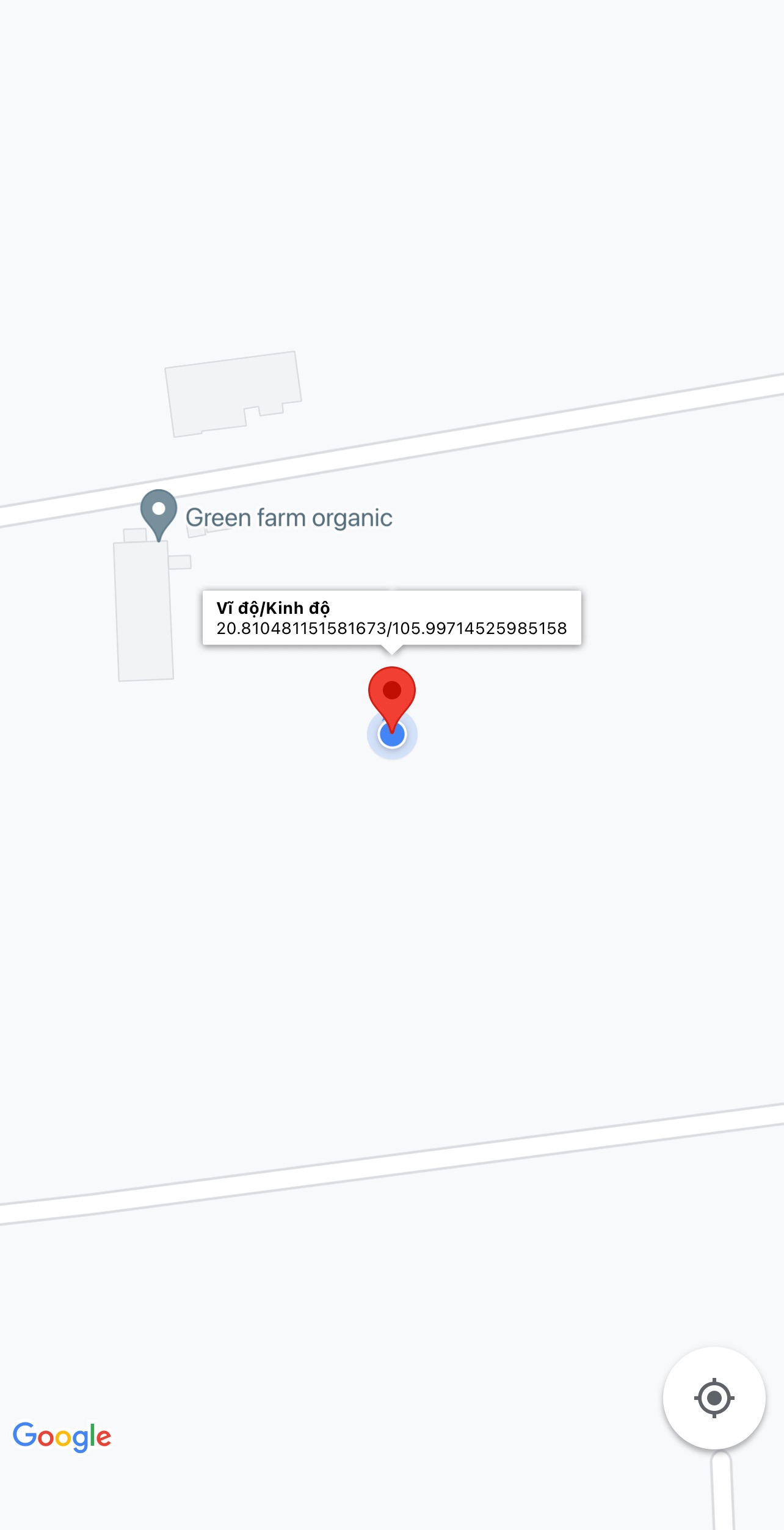The height and width of the screenshot is (1530, 784).
Task: Open the Green farm organic place marker
Action: 159,515
